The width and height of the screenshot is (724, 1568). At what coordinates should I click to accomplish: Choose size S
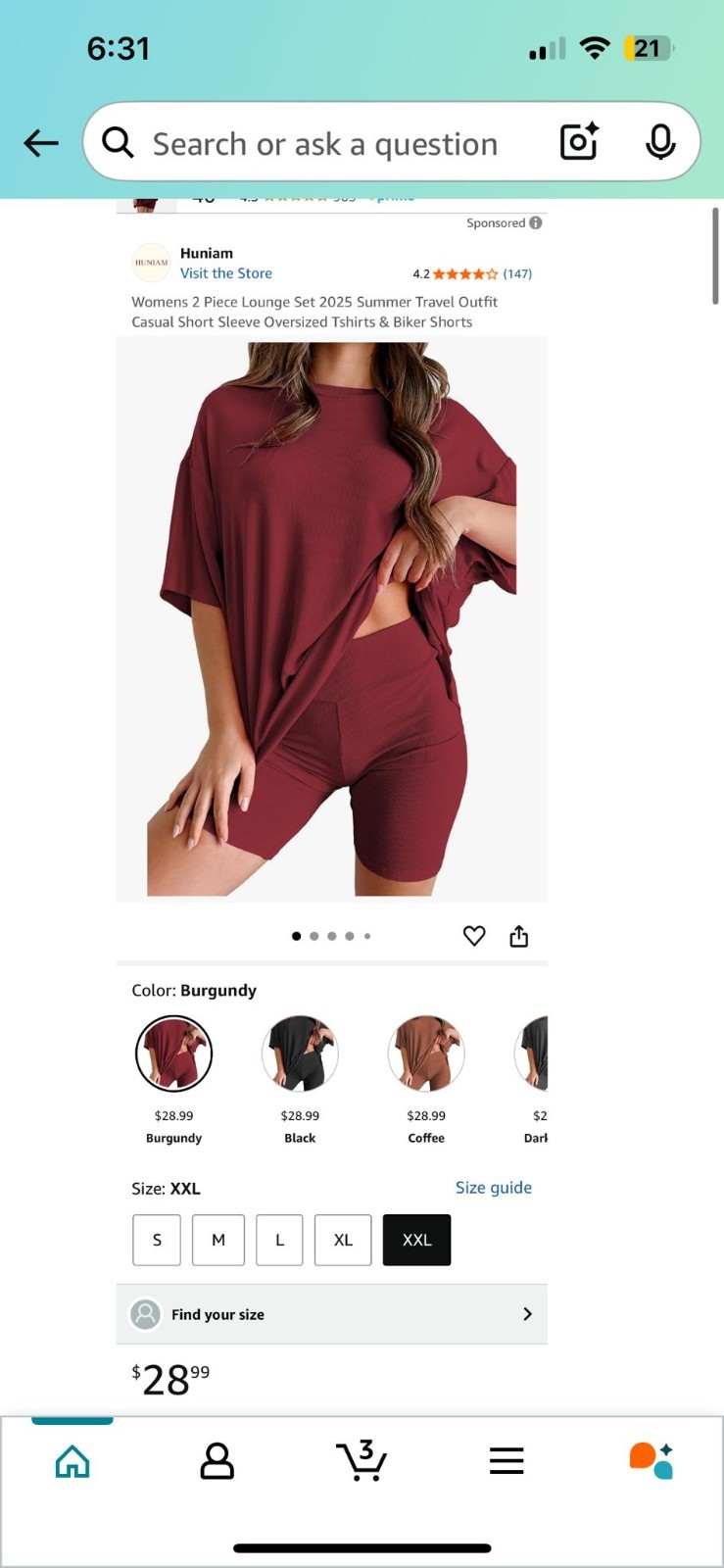tap(157, 1240)
